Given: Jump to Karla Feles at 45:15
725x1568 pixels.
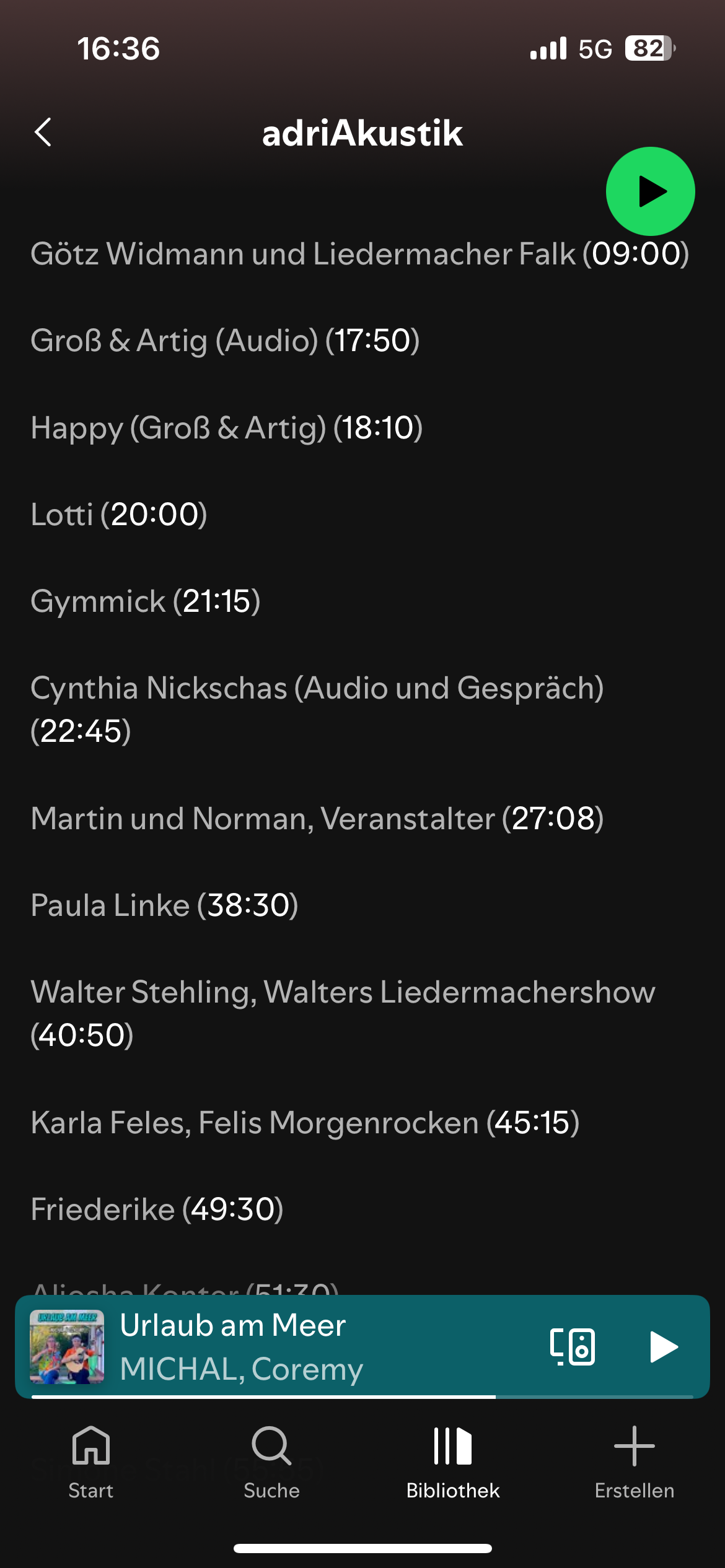Looking at the screenshot, I should pyautogui.click(x=533, y=1123).
